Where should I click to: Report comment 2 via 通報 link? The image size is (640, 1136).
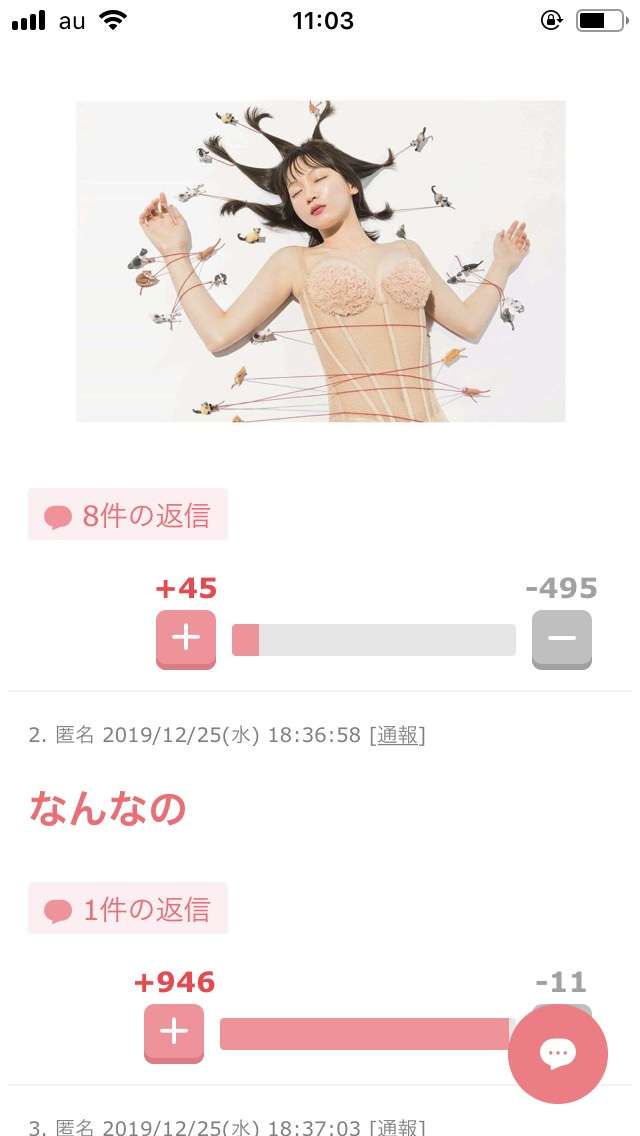pyautogui.click(x=397, y=735)
